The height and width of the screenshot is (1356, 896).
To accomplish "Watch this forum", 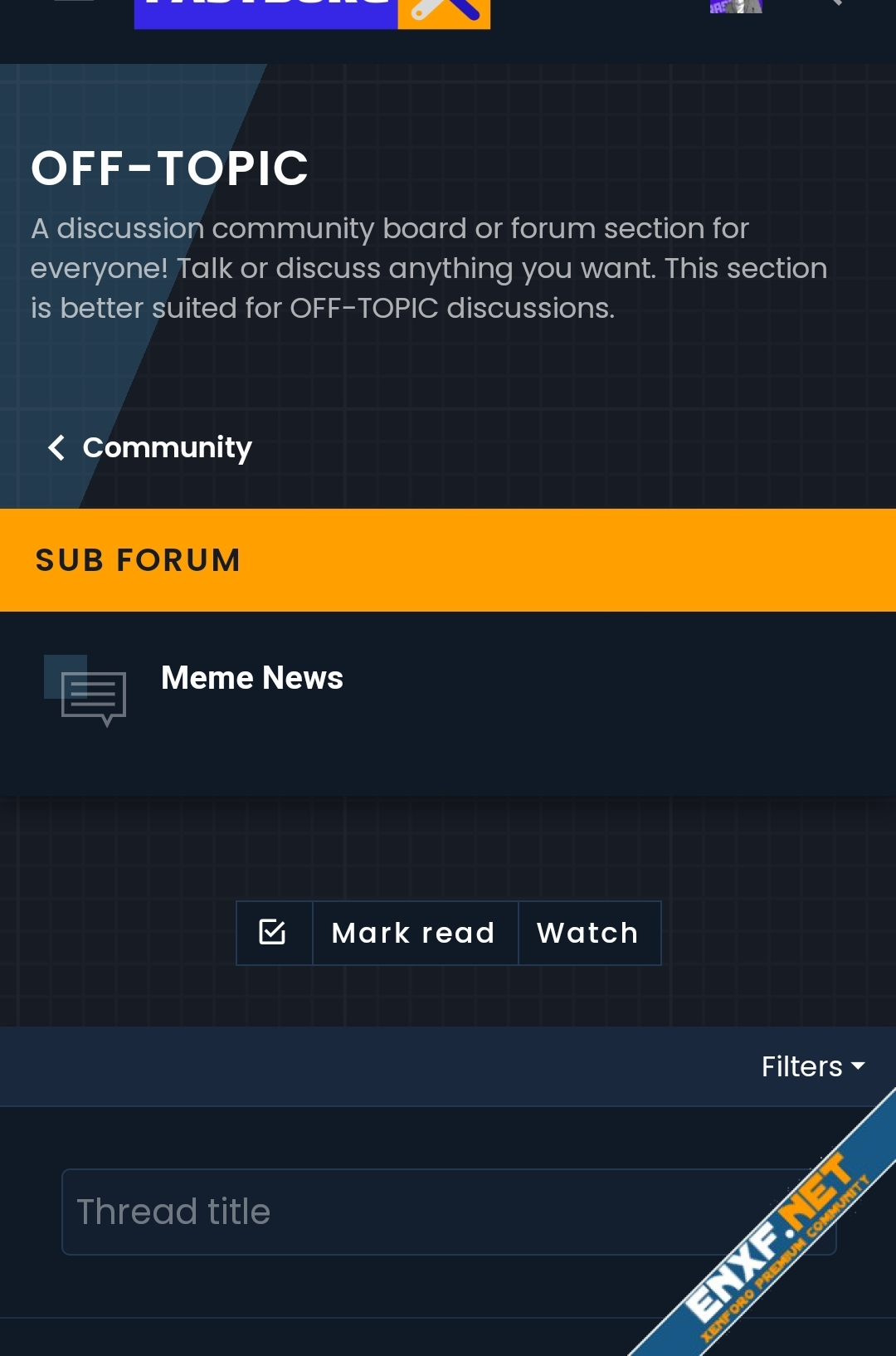I will 588,933.
